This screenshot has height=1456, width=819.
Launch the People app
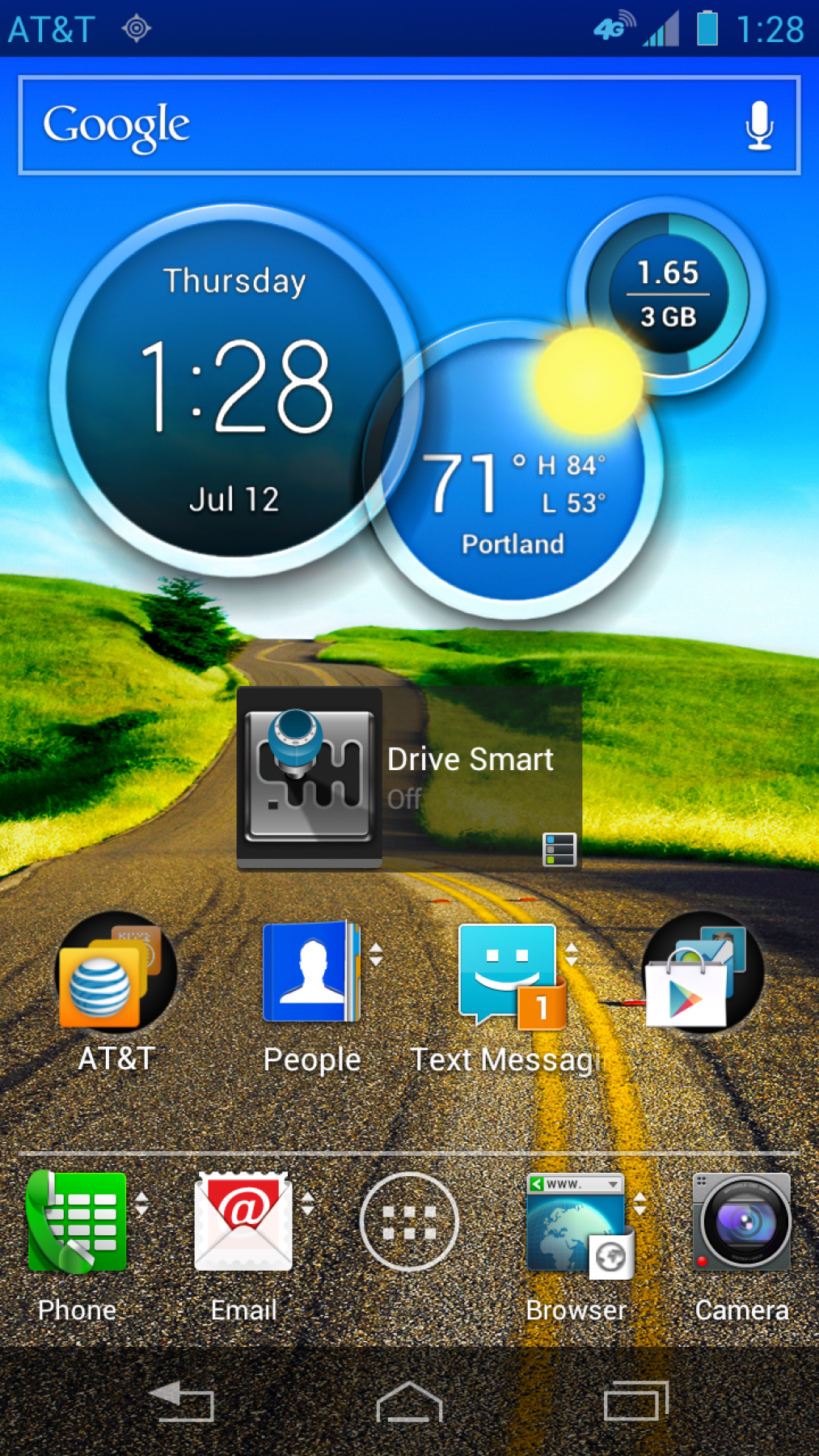(312, 975)
